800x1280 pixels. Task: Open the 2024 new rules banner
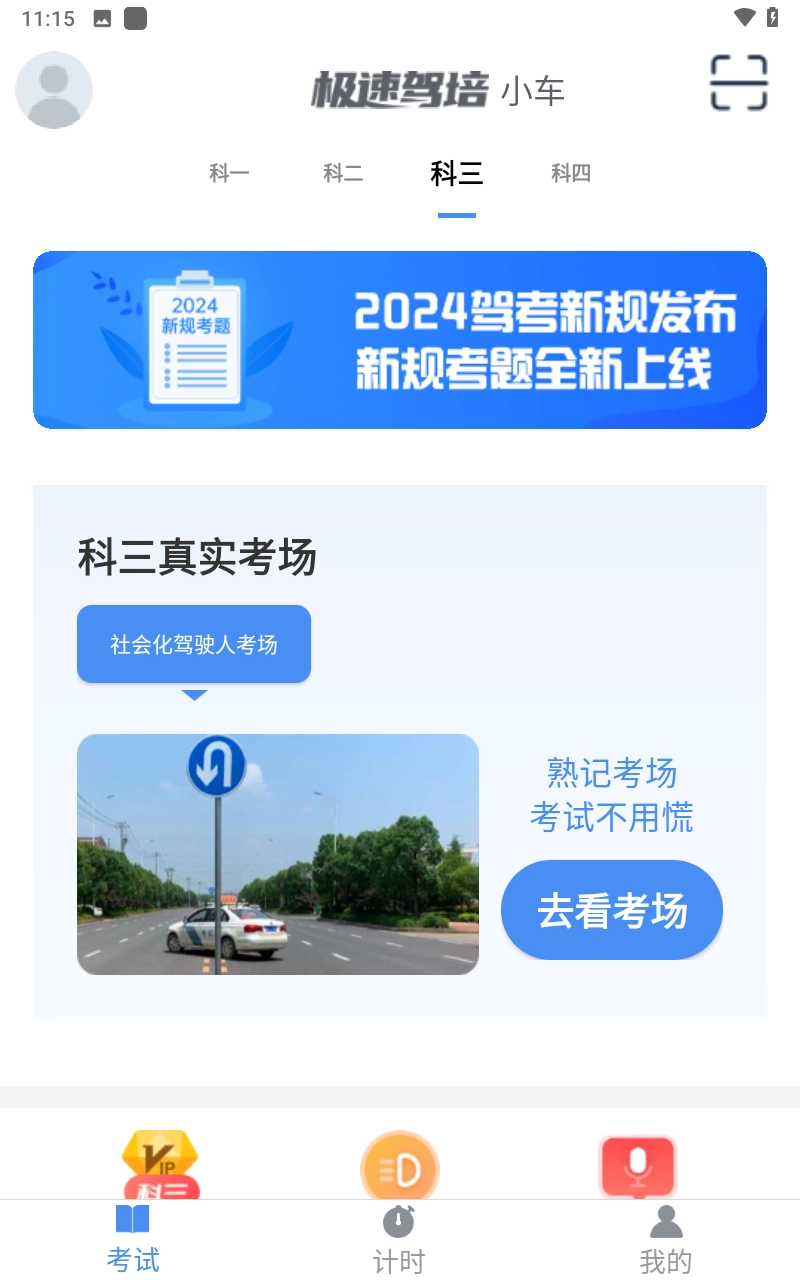tap(400, 339)
